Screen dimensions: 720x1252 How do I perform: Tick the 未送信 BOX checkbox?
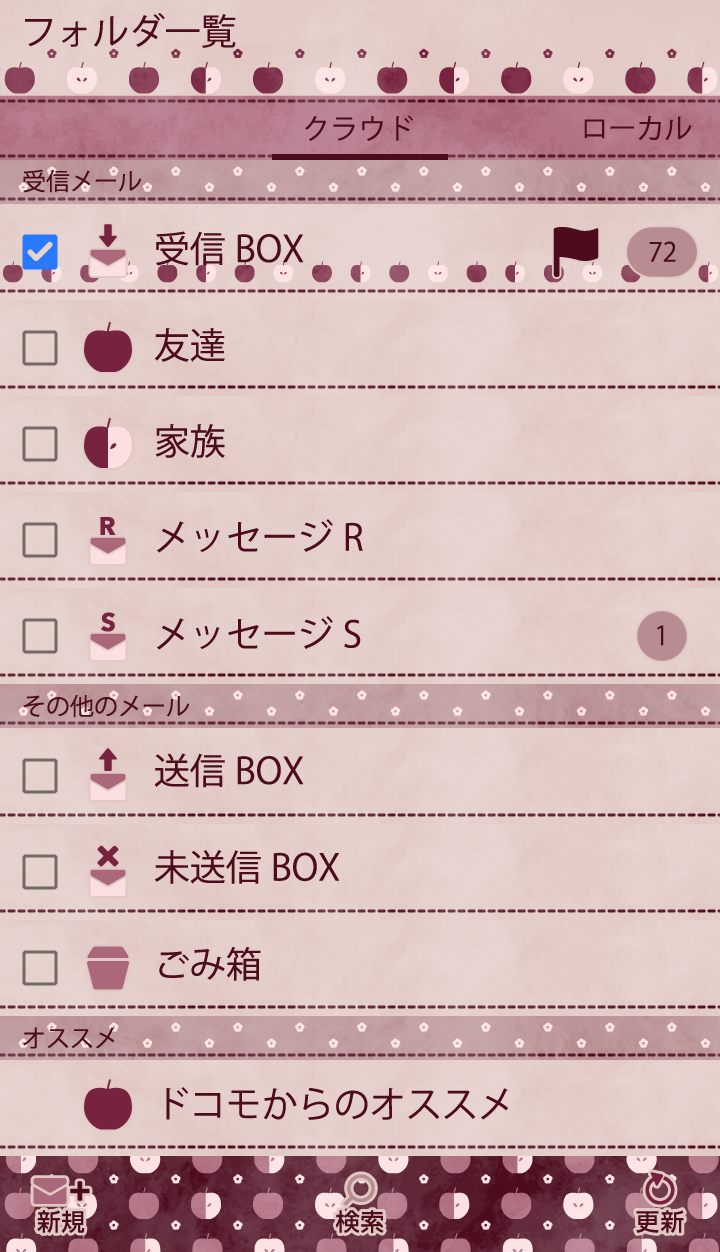click(40, 871)
